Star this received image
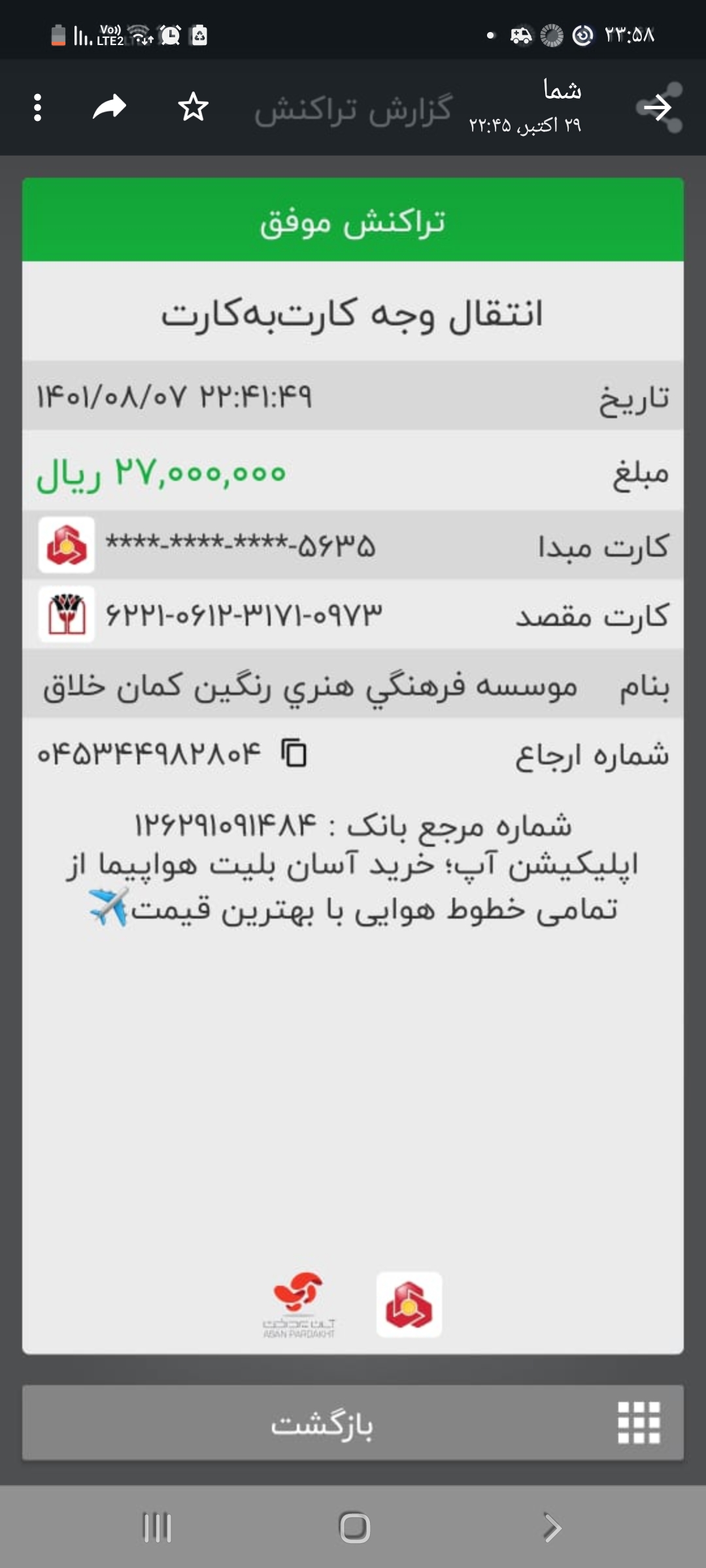The width and height of the screenshot is (706, 1568). 193,107
